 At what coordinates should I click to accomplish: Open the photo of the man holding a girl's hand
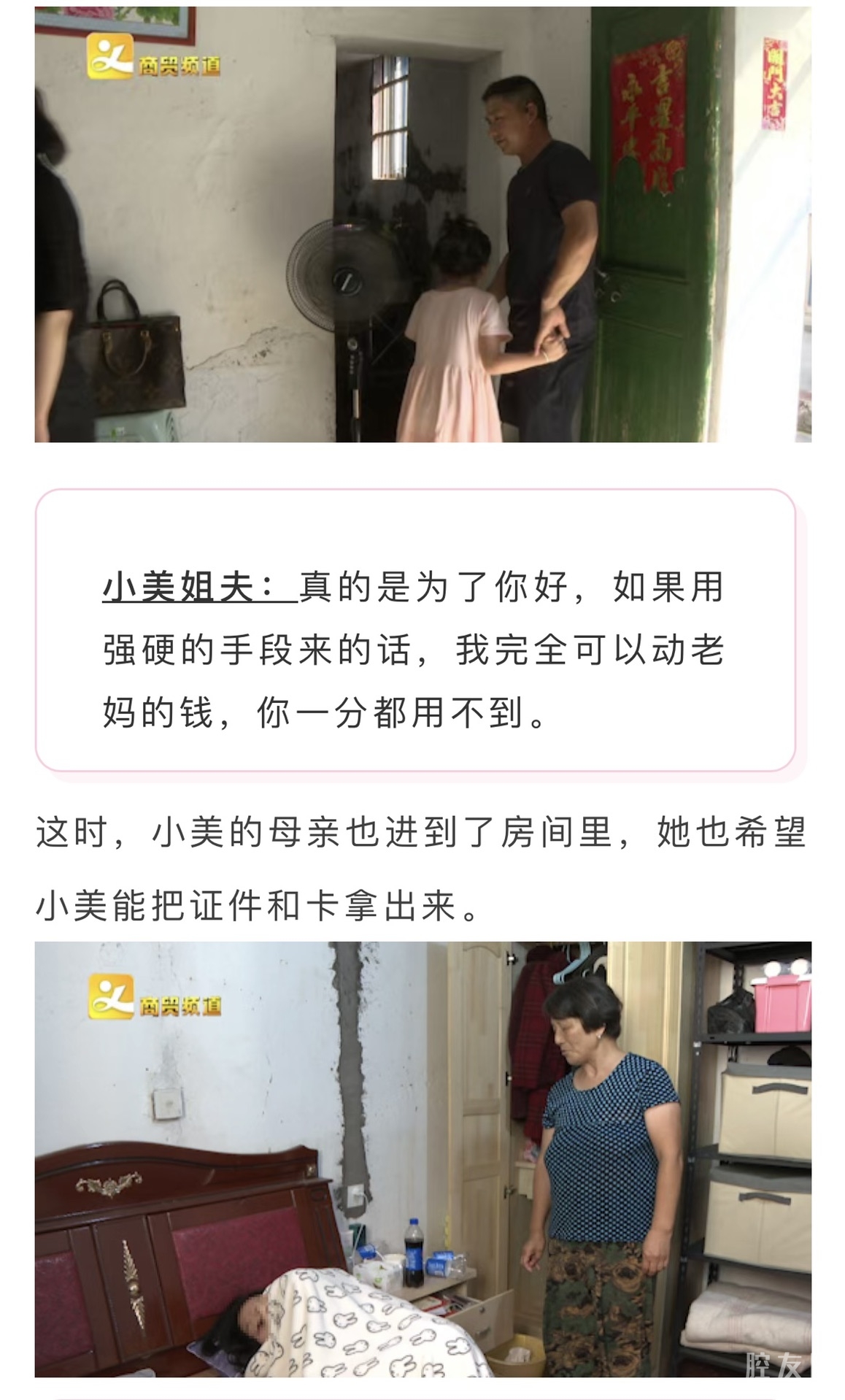(x=422, y=224)
